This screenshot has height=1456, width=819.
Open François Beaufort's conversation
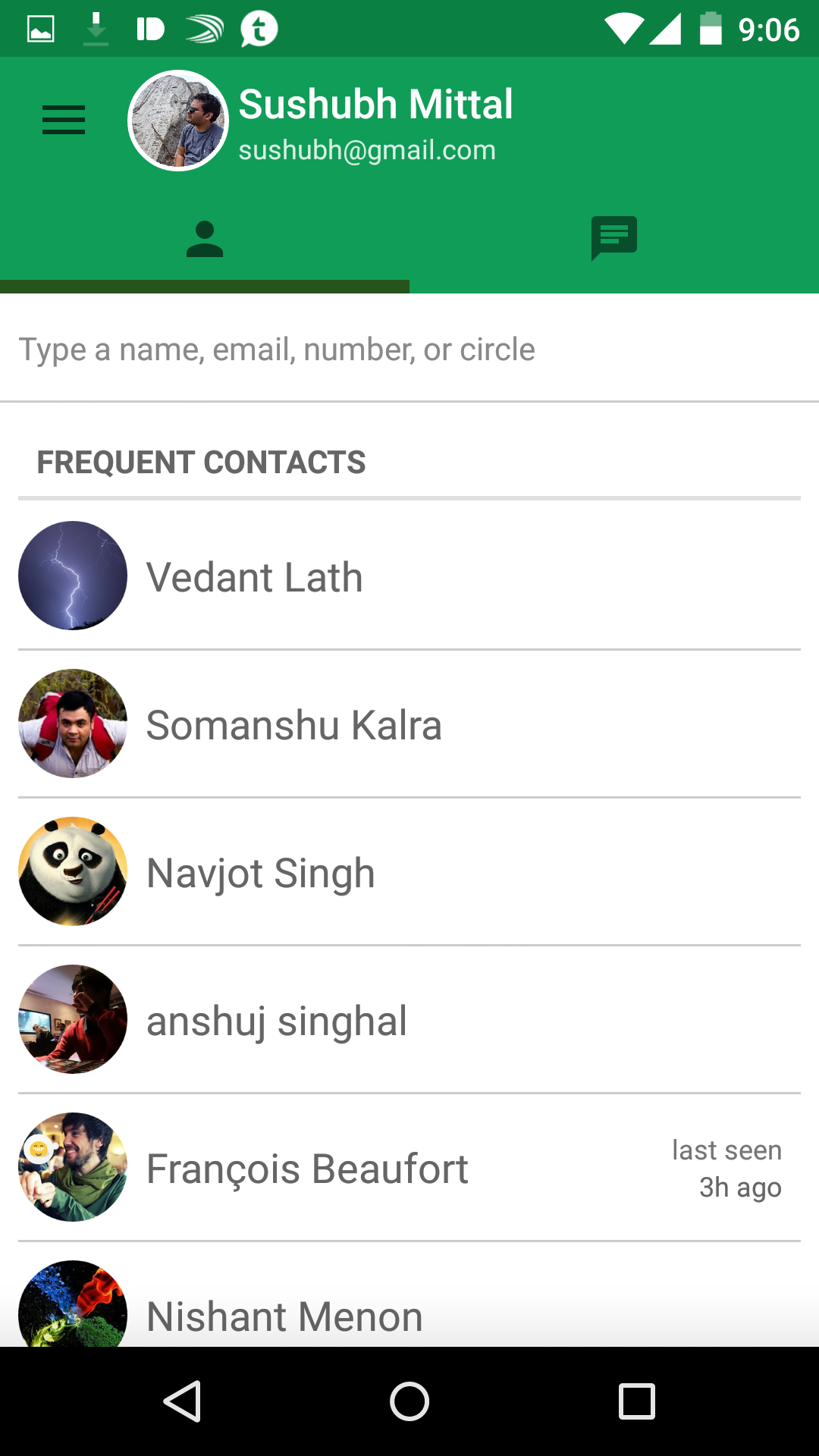point(409,1168)
